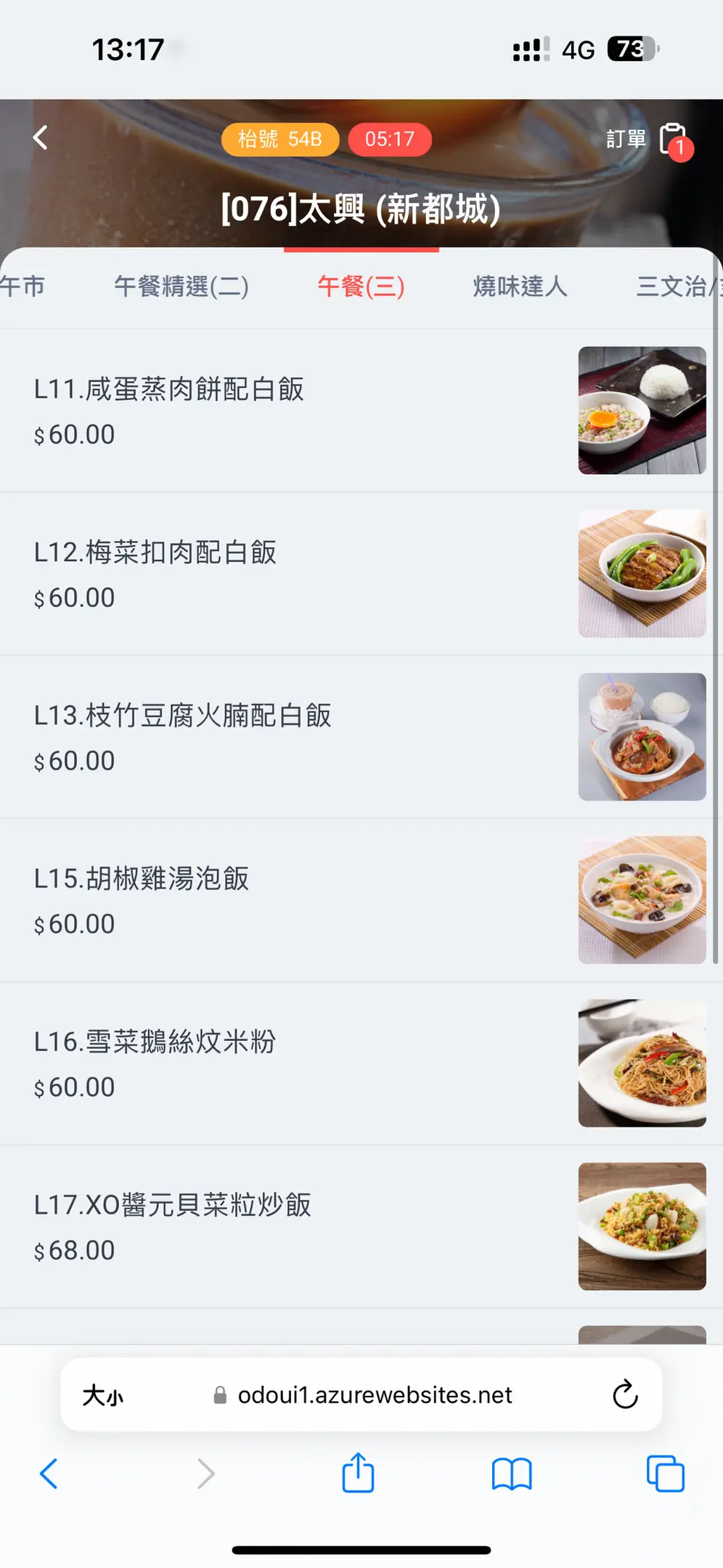Open the 大小 page settings menu

pyautogui.click(x=103, y=1395)
